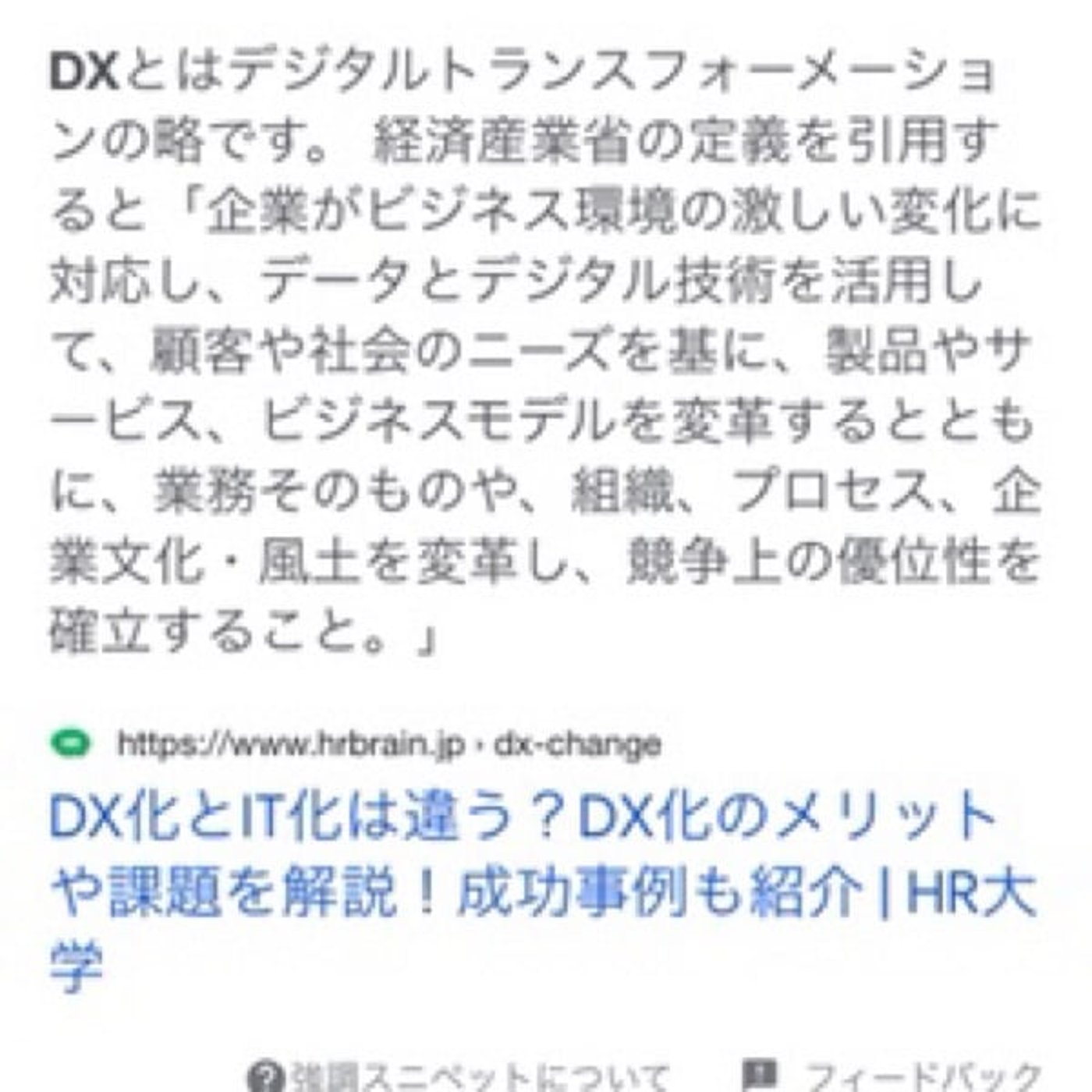Open the hrbrain.jp dx-change URL
1092x1092 pixels.
(388, 743)
